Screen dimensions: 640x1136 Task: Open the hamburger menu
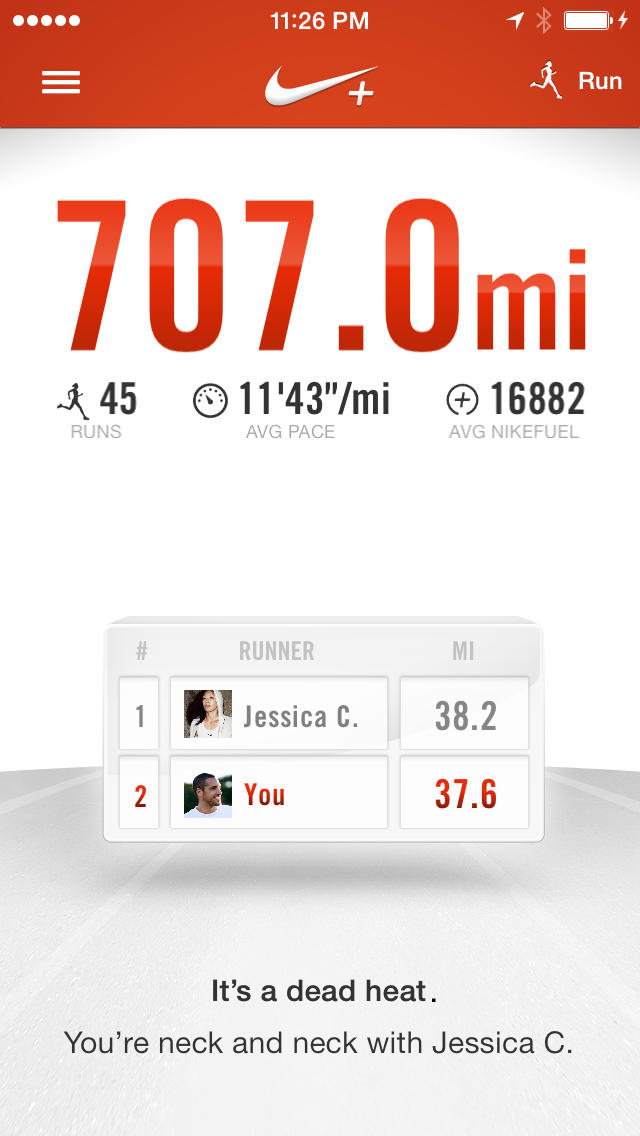click(61, 82)
